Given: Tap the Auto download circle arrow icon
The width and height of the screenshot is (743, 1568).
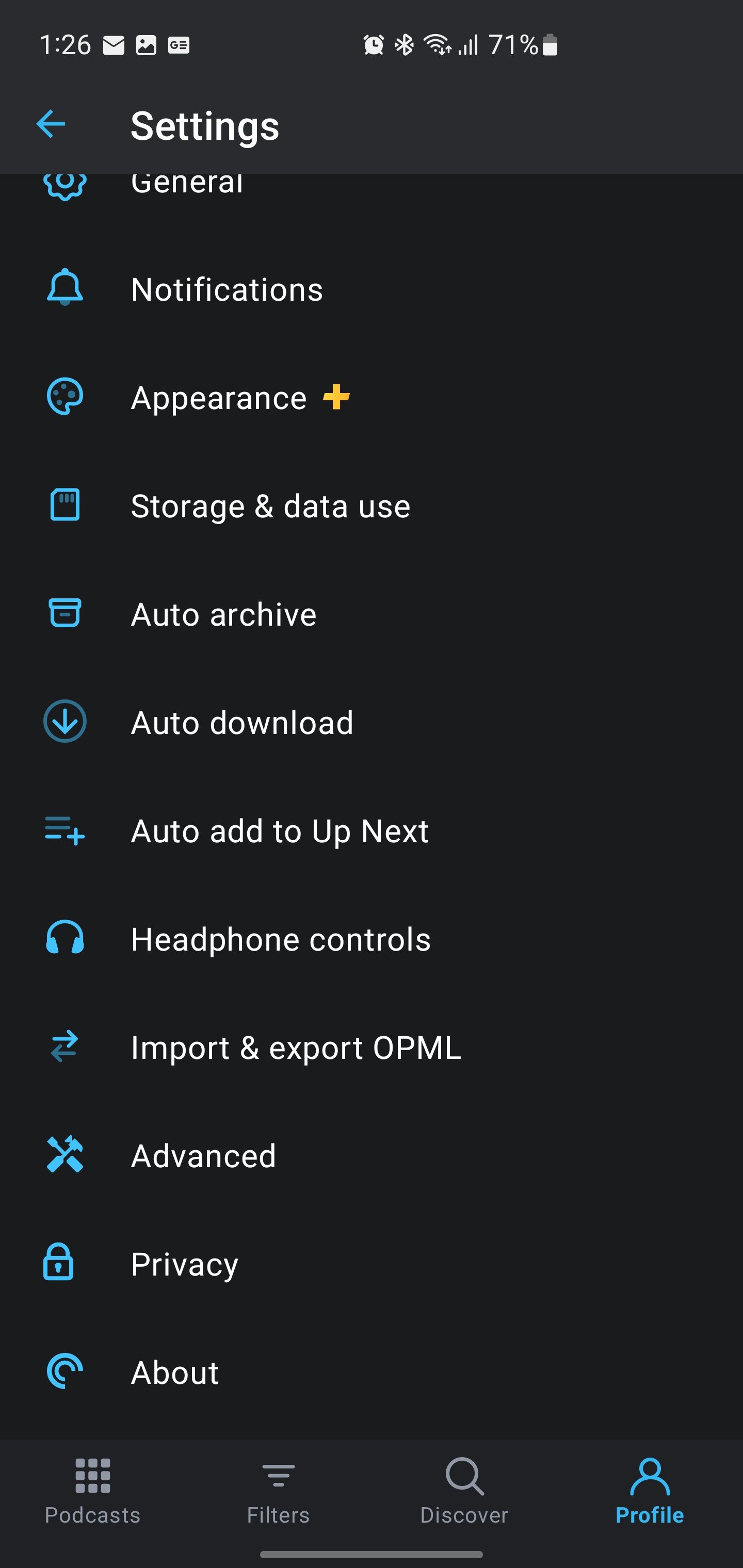Looking at the screenshot, I should coord(64,722).
